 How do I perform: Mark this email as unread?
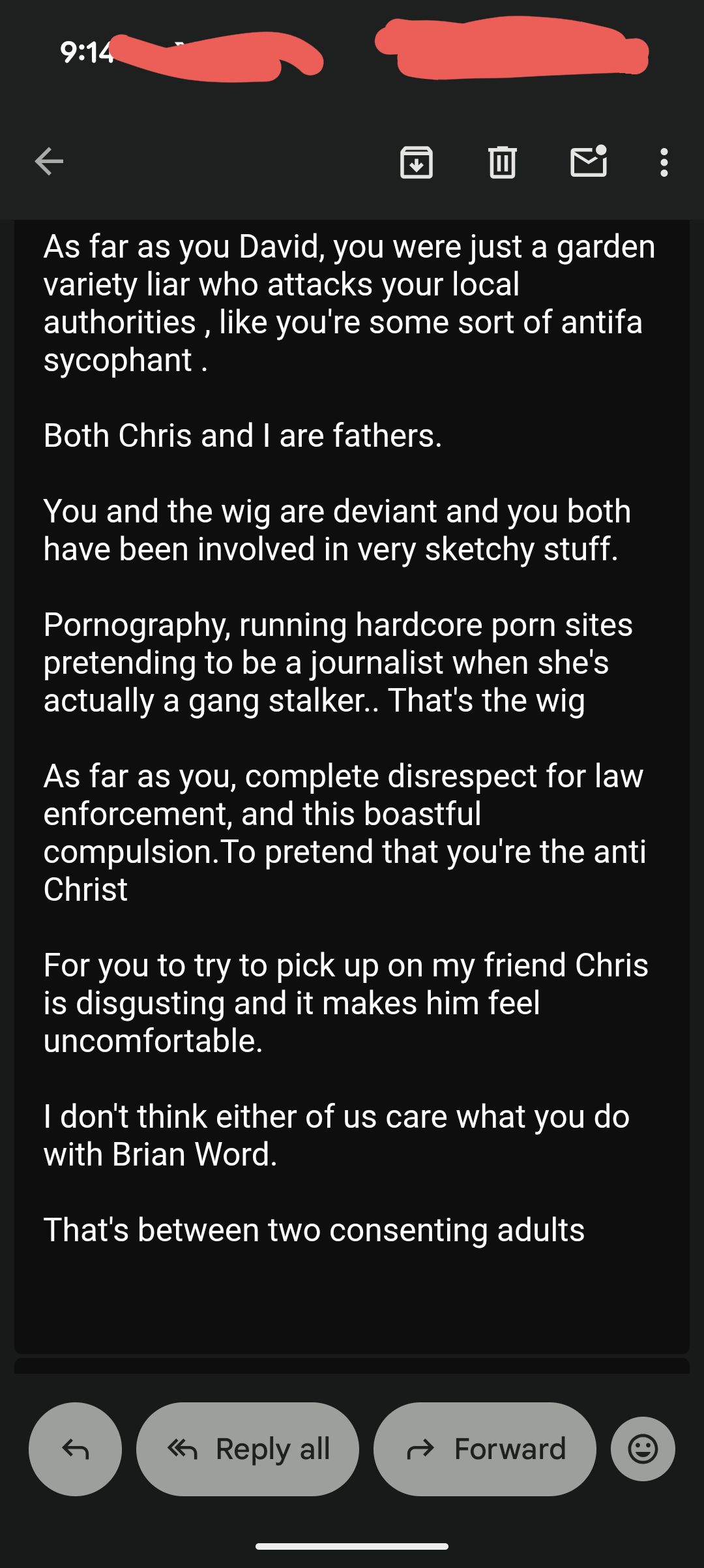pos(589,162)
